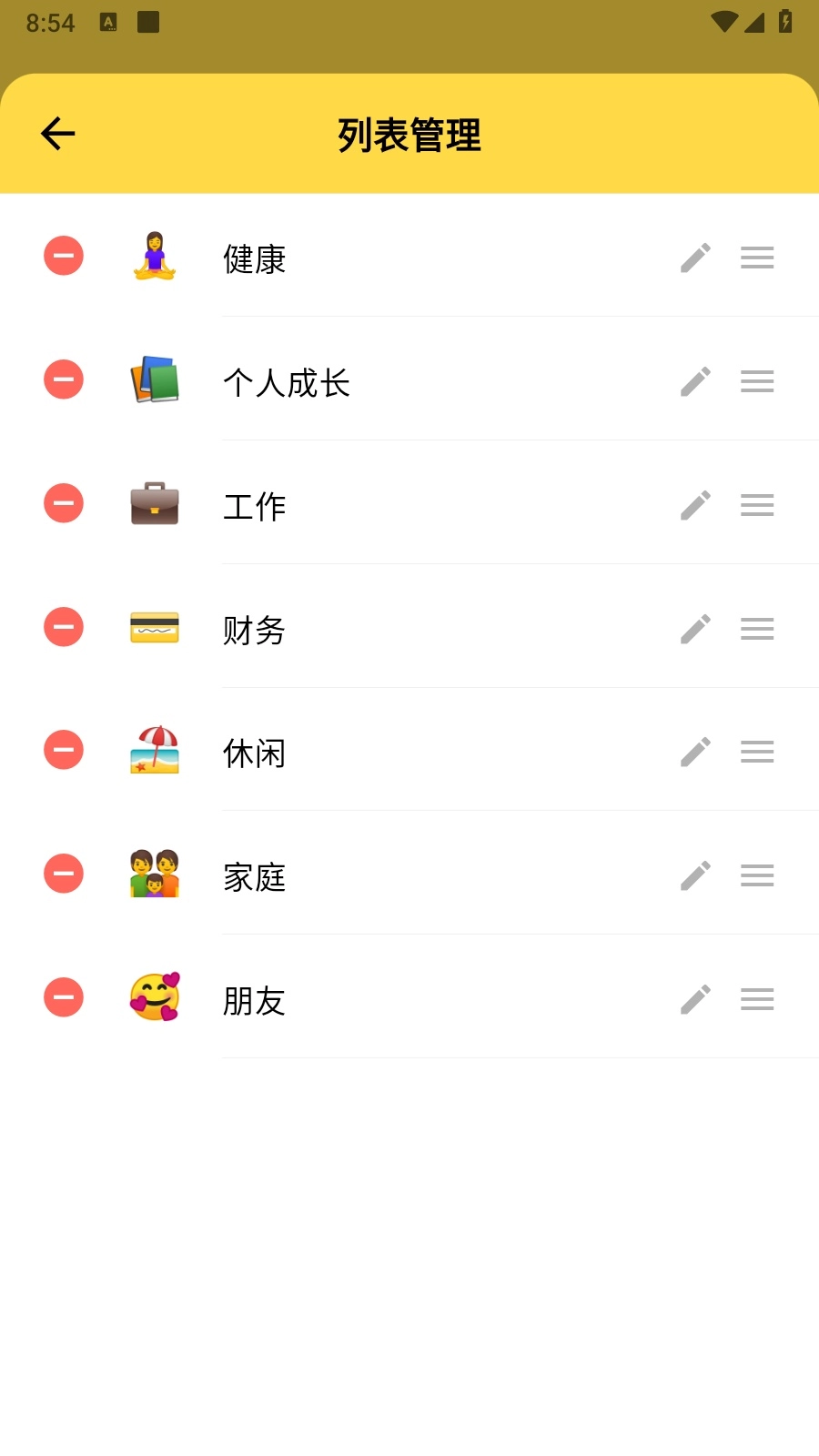The width and height of the screenshot is (819, 1456).
Task: Click the family emoji icon for 家庭
Action: 155,874
